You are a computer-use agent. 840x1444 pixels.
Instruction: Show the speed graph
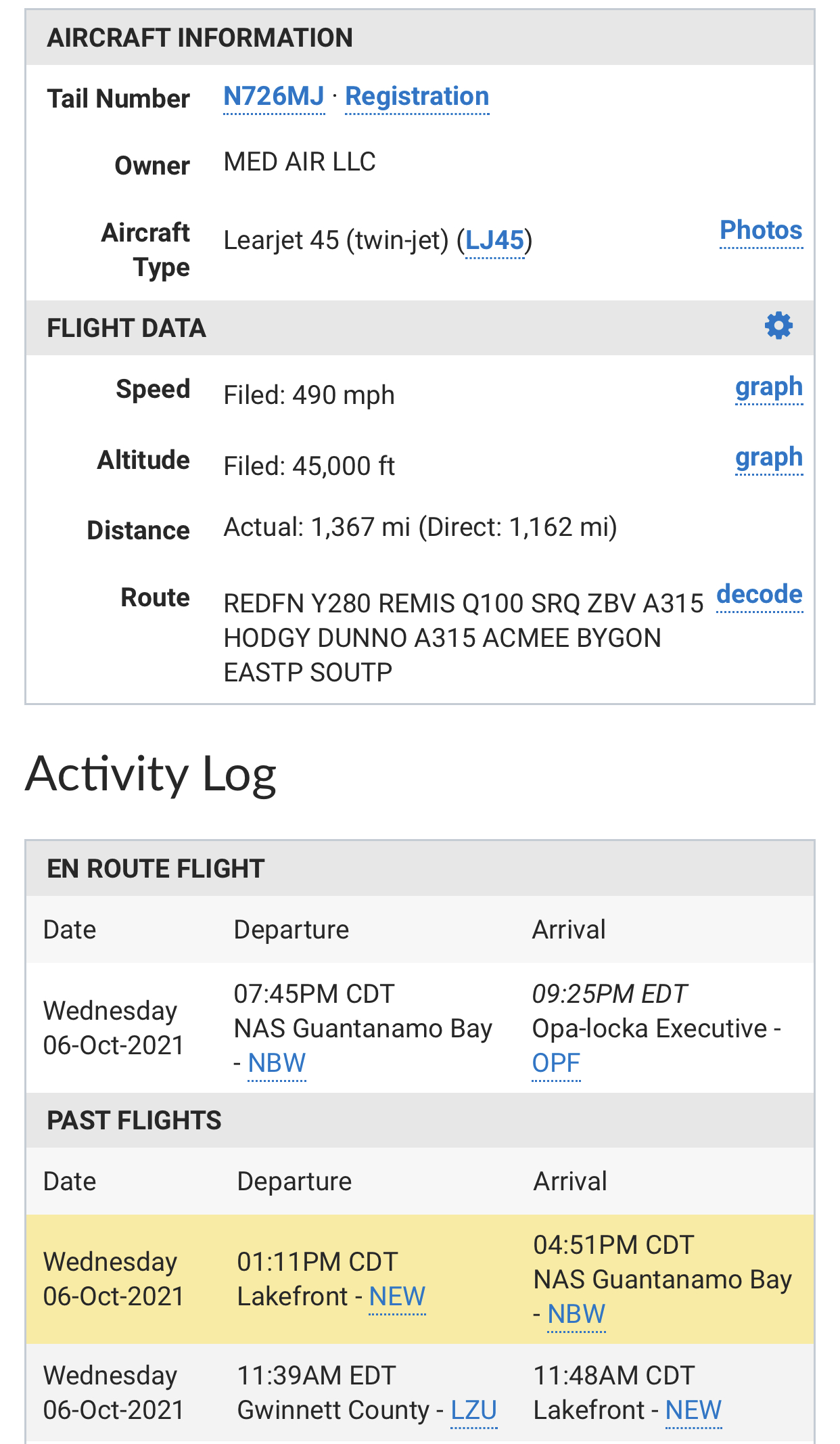point(769,388)
